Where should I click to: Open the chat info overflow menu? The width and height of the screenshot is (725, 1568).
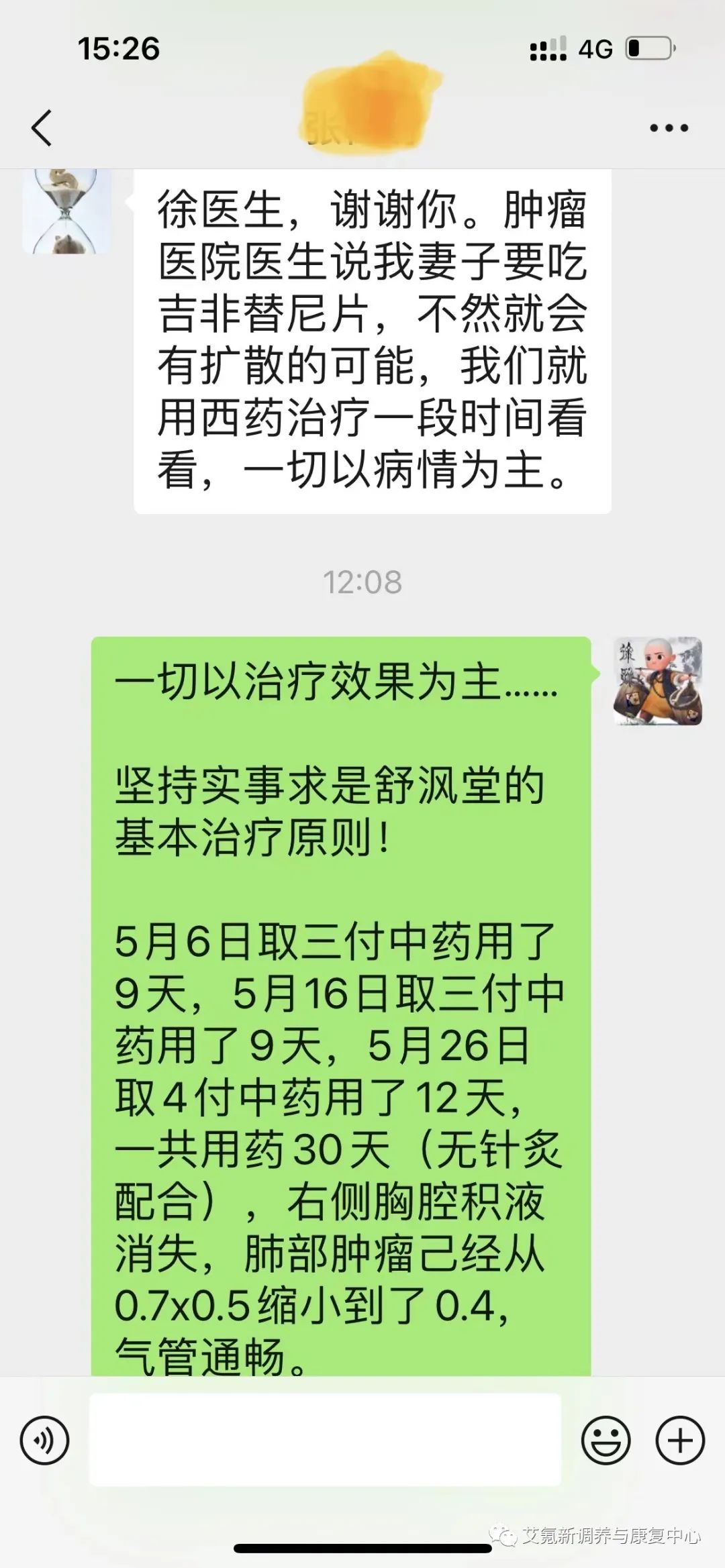tap(669, 127)
